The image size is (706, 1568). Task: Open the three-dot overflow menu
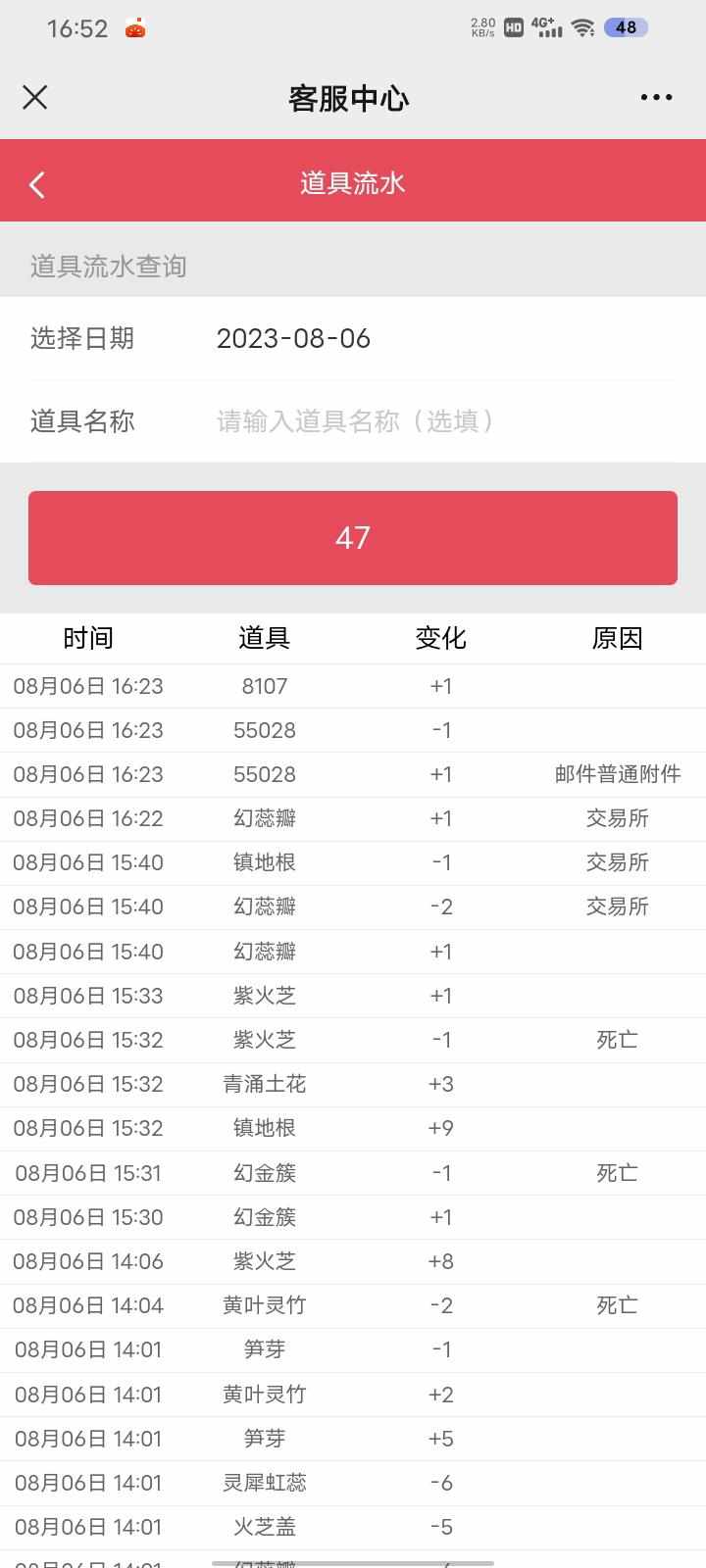pos(656,97)
